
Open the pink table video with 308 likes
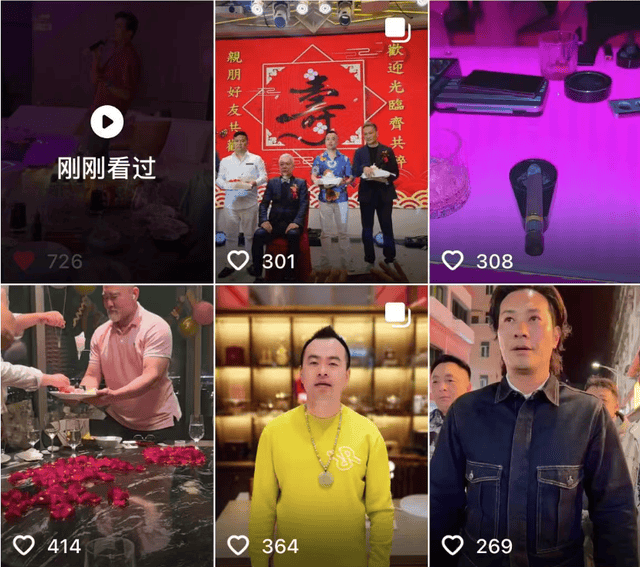(535, 140)
